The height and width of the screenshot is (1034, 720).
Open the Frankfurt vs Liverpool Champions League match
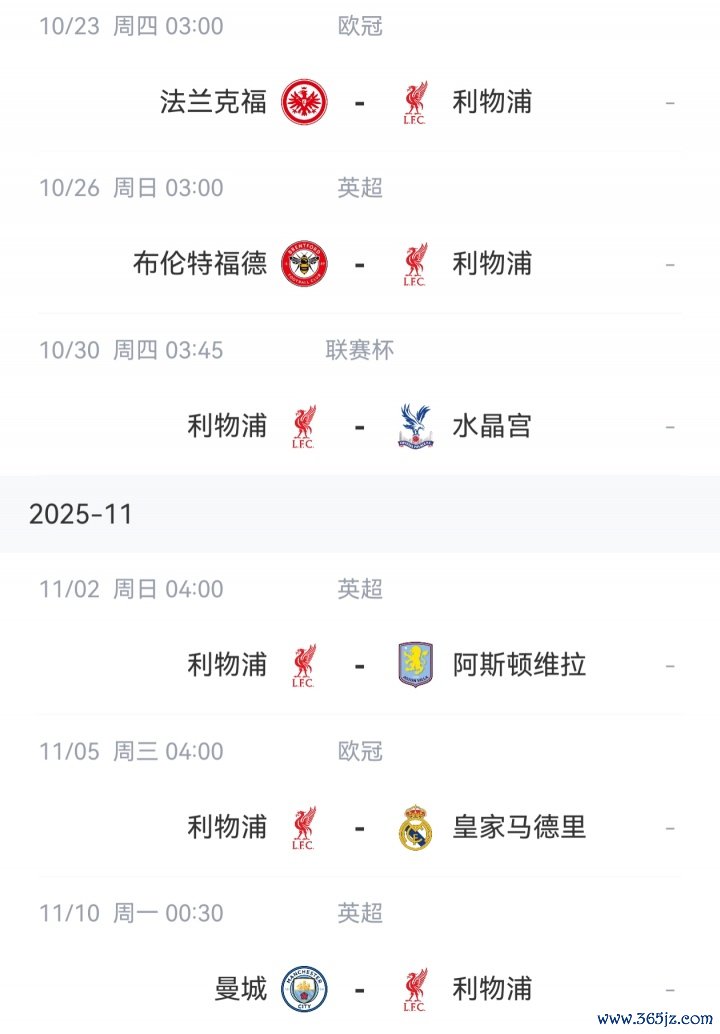pyautogui.click(x=359, y=102)
